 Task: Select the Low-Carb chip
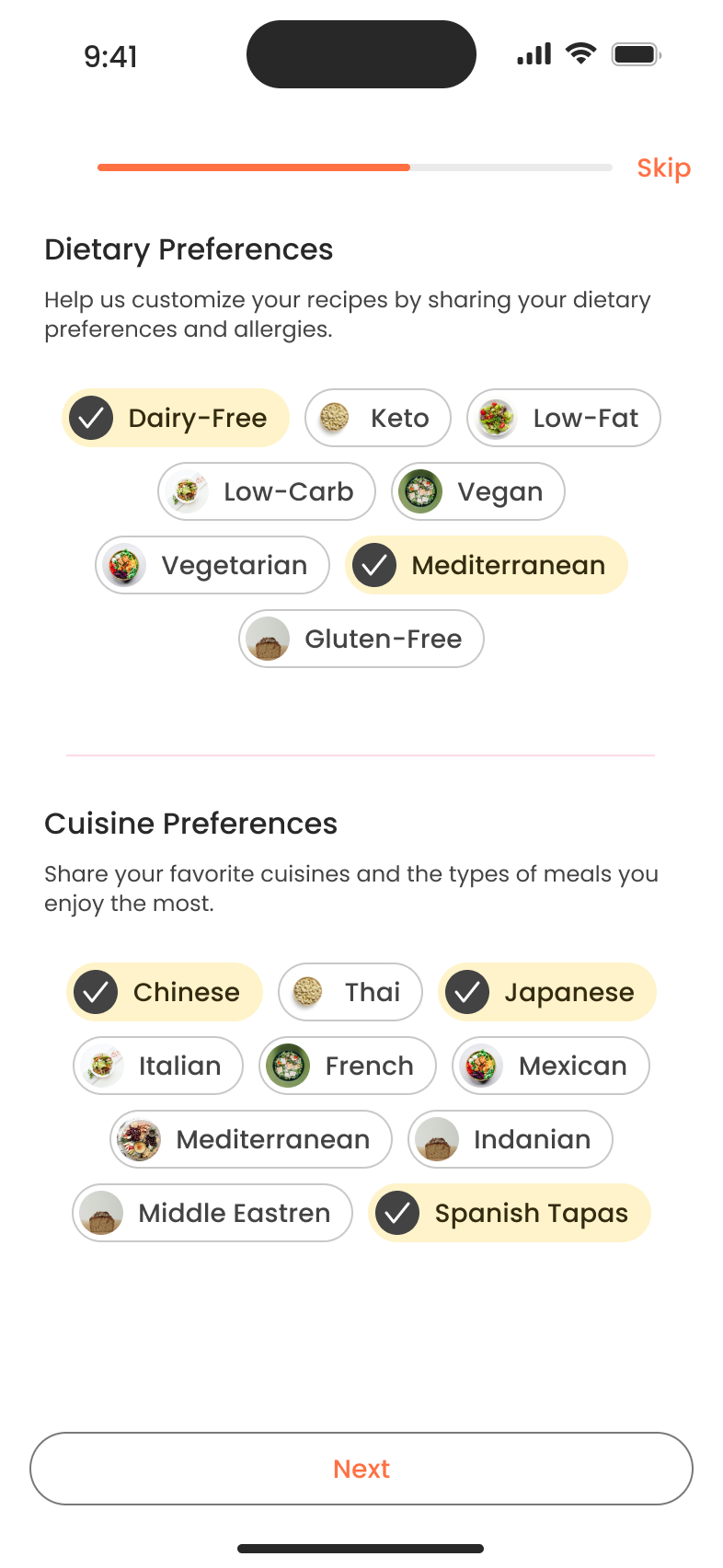(267, 491)
